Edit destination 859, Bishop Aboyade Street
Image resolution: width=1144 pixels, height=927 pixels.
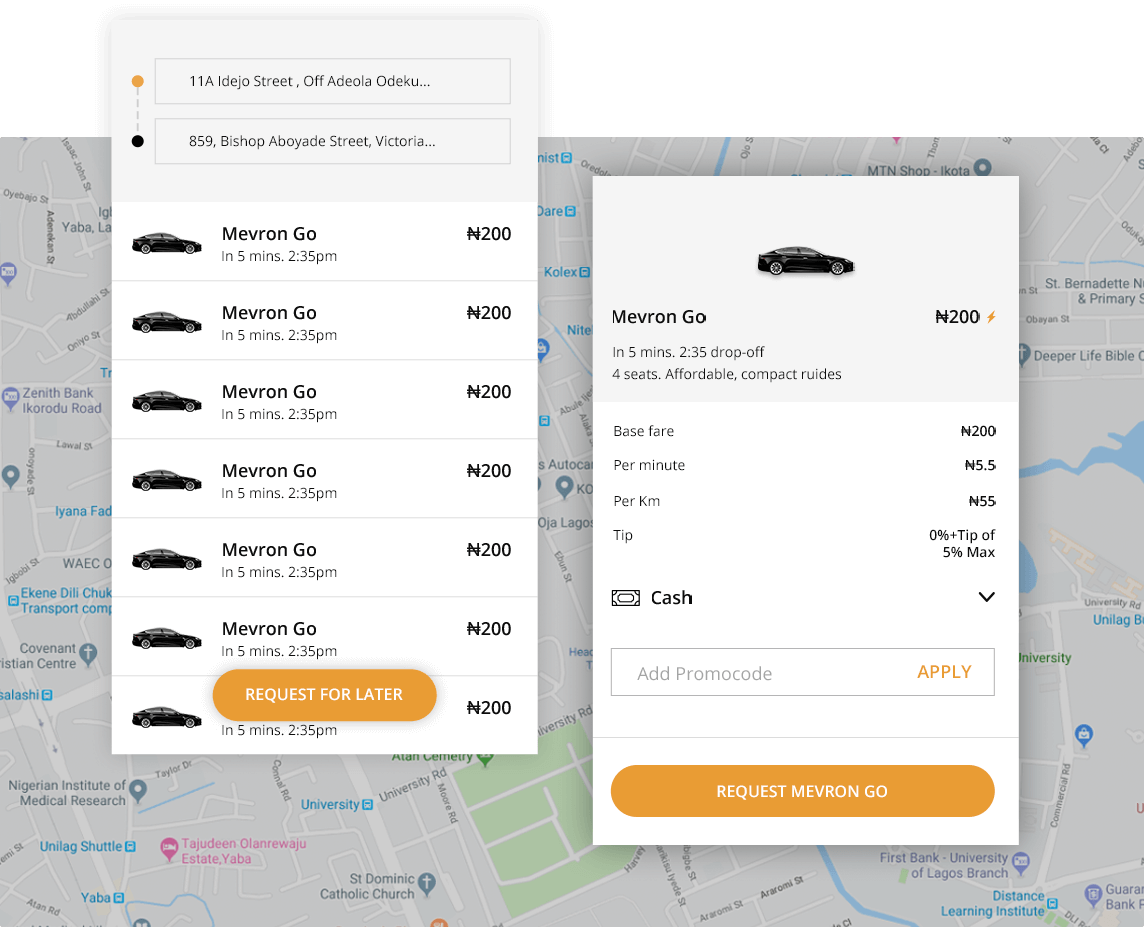tap(332, 141)
